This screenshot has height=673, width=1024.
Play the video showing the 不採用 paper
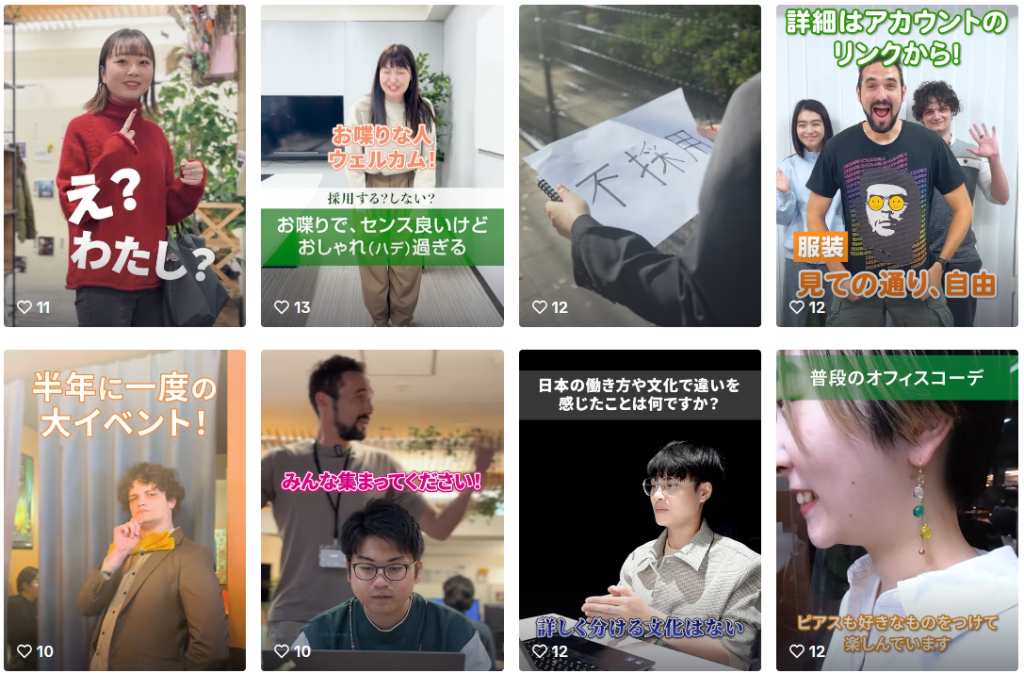pyautogui.click(x=639, y=165)
